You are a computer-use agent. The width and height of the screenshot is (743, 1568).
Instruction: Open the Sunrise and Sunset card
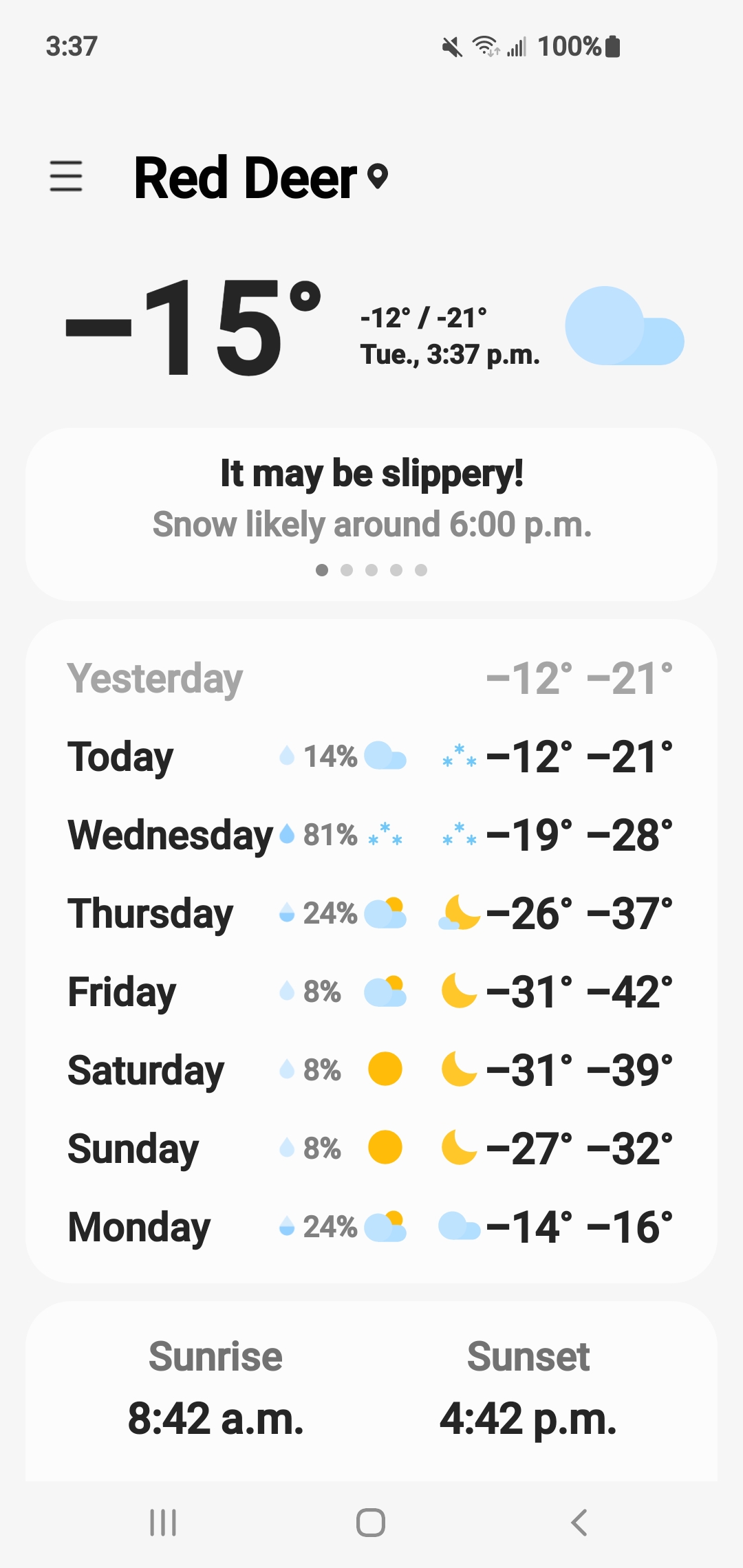pyautogui.click(x=371, y=1391)
